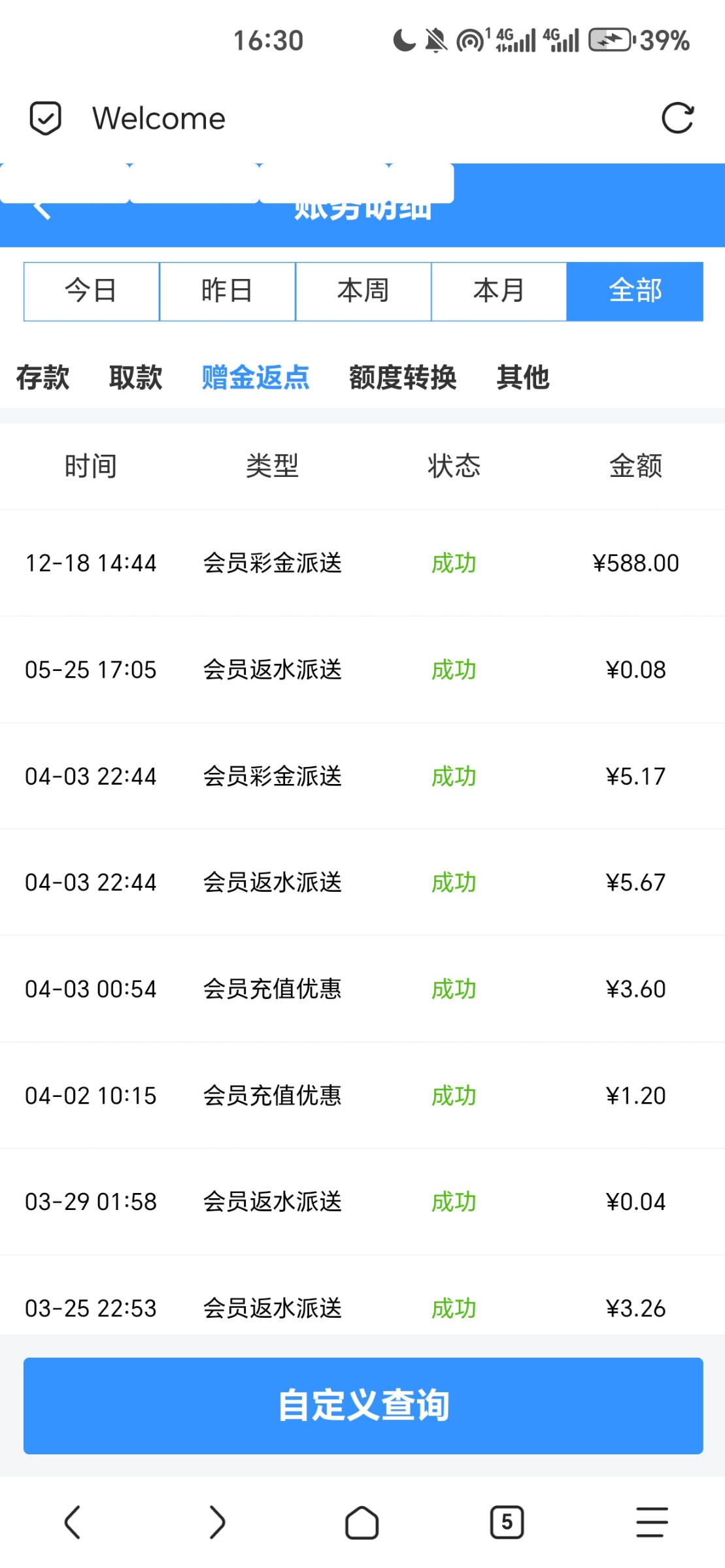Screen dimensions: 725x1568
Task: Switch to the 本周 filter
Action: tap(363, 291)
